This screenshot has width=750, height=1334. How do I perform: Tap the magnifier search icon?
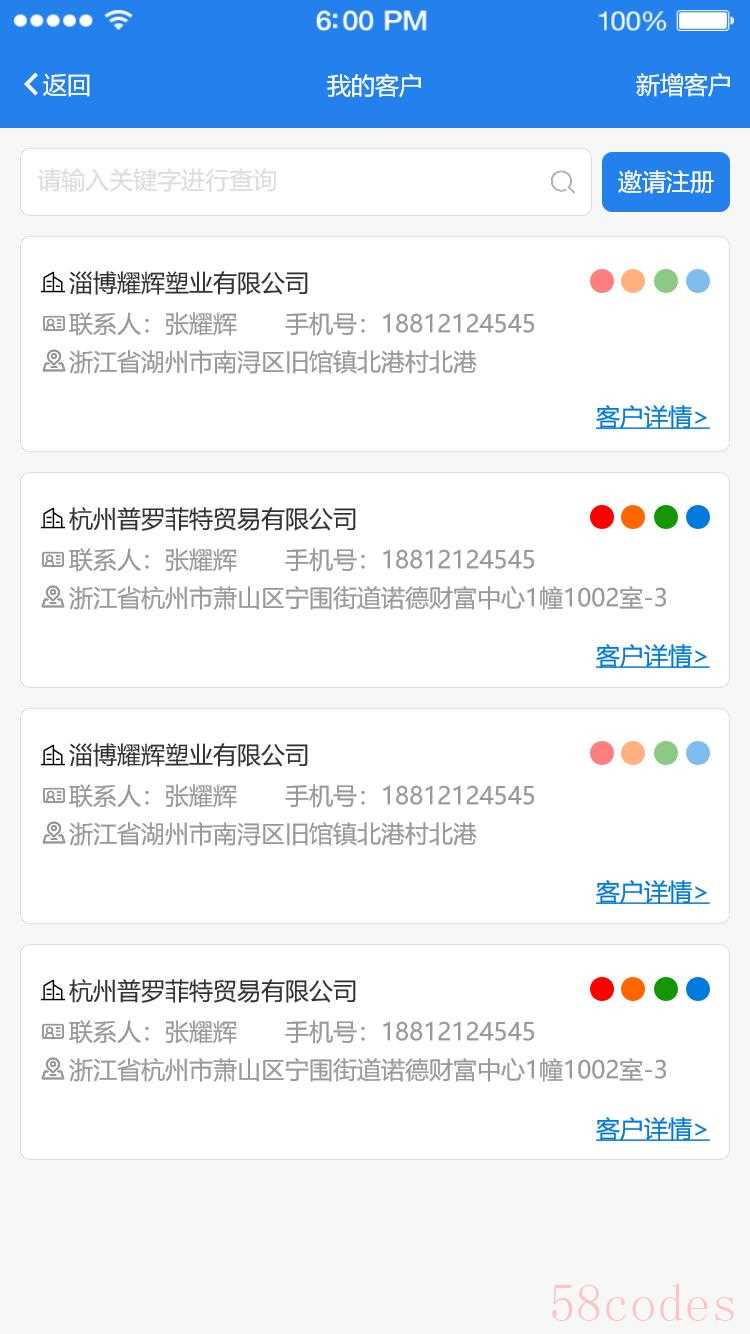(x=563, y=182)
